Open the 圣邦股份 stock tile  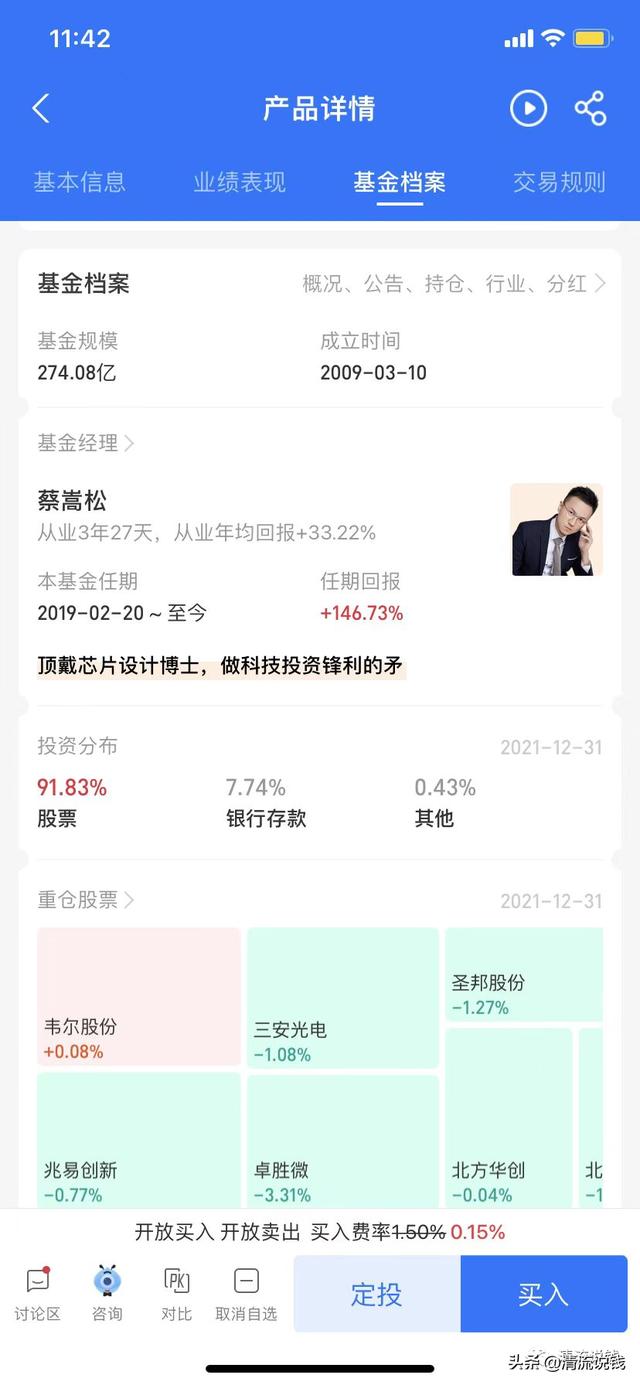point(523,975)
